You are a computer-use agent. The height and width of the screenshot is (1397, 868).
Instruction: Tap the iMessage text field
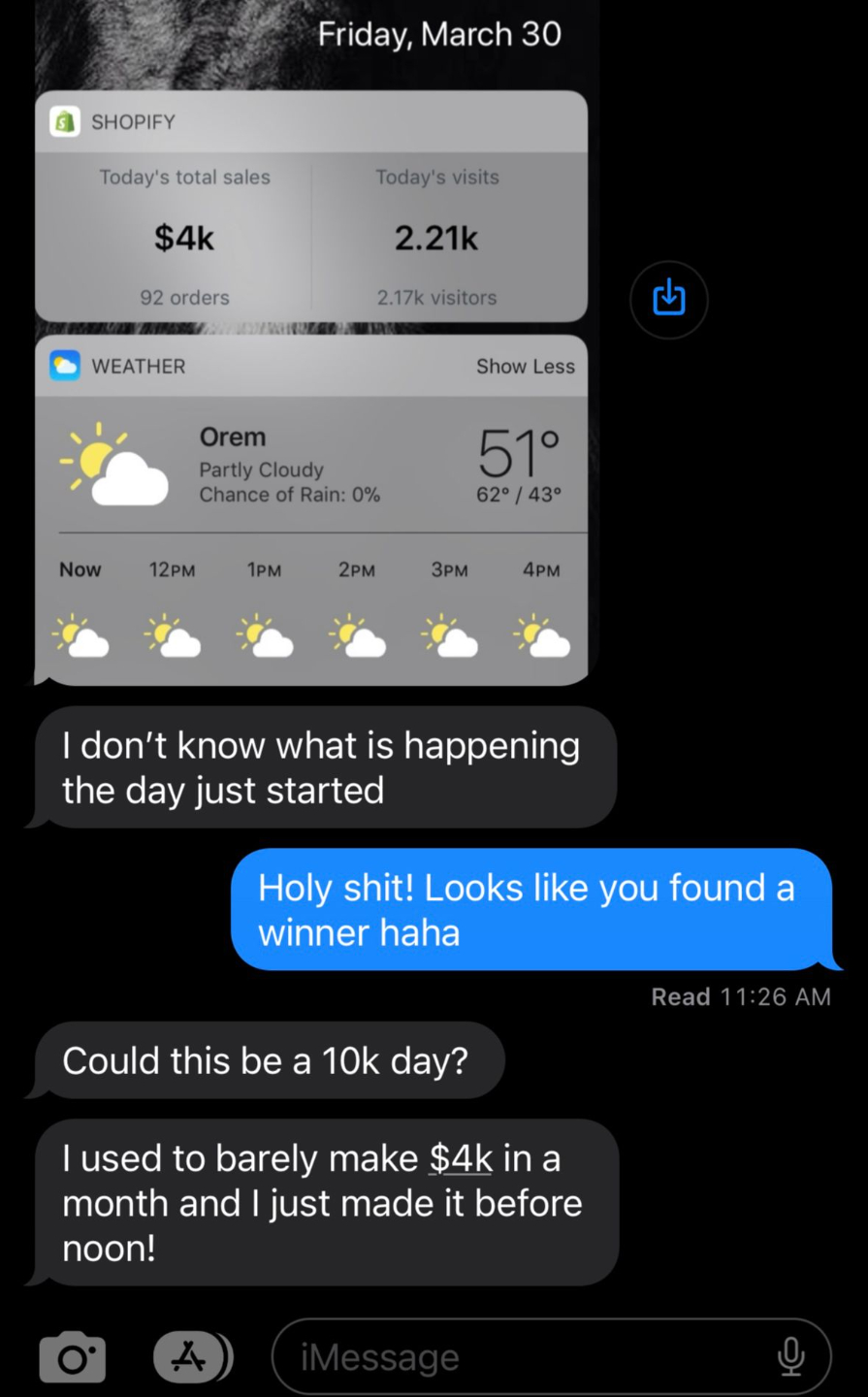pos(551,1356)
